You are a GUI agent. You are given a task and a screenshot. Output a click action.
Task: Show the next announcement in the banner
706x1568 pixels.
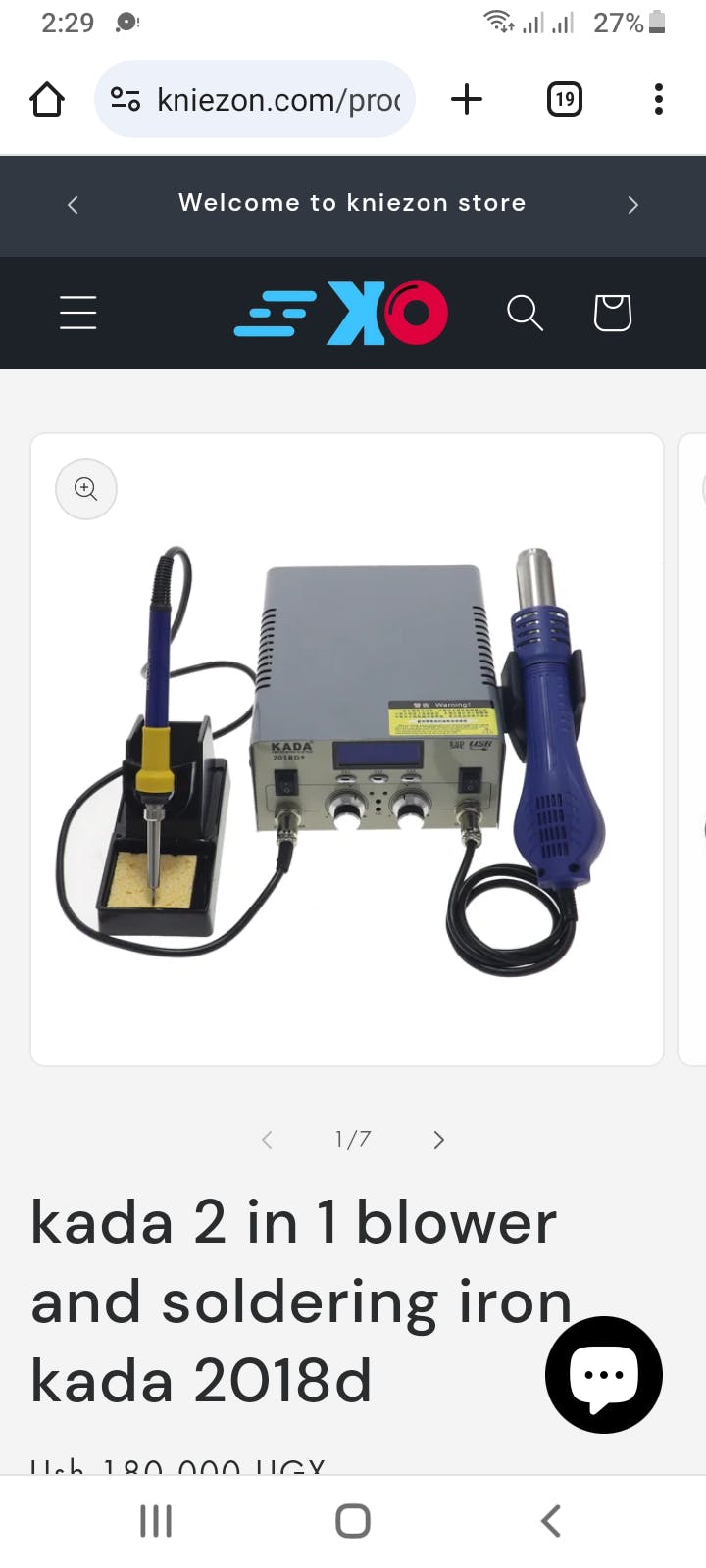pos(632,204)
